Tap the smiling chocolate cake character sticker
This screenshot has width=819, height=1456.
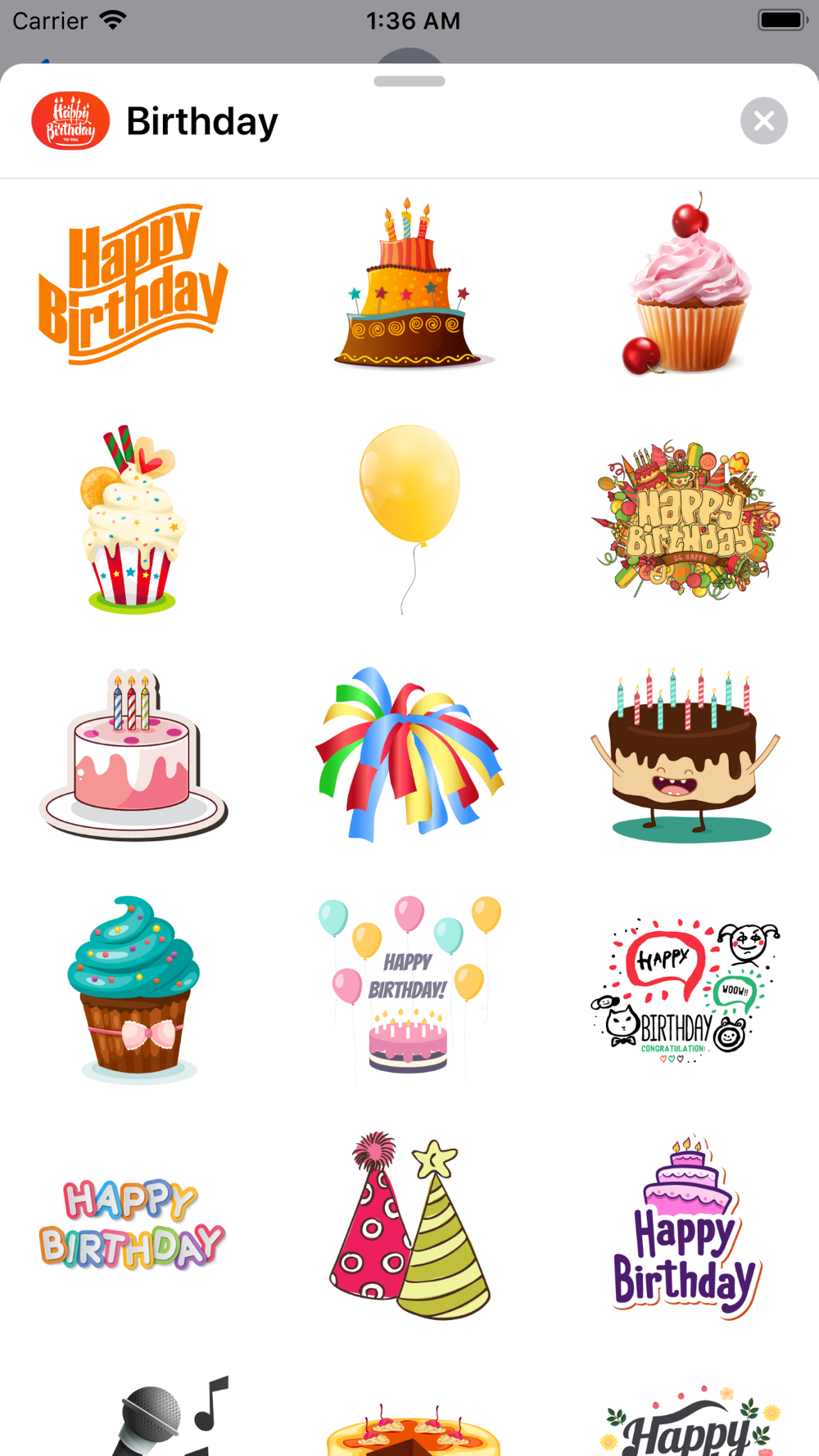click(686, 754)
